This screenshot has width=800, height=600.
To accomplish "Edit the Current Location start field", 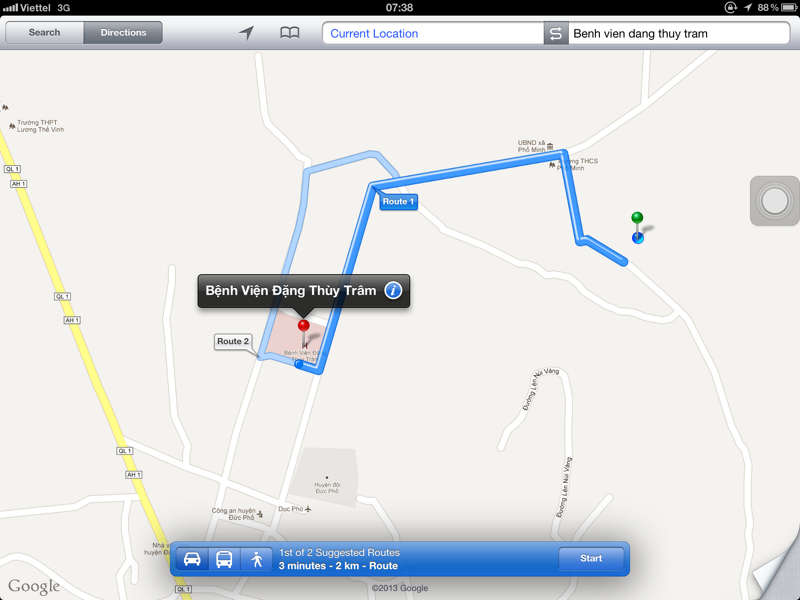I will click(x=432, y=33).
